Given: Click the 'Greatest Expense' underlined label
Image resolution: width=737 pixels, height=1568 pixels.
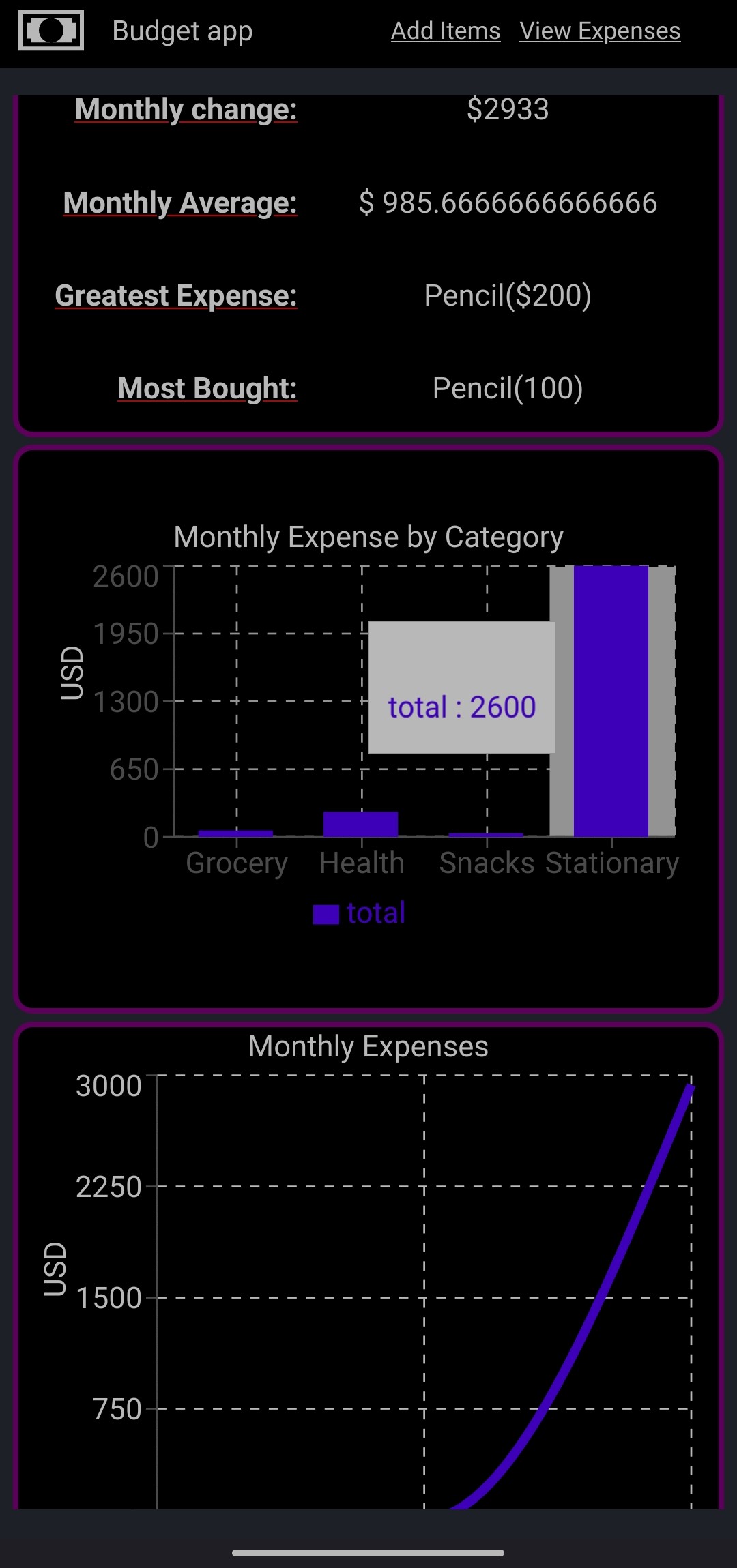Looking at the screenshot, I should [176, 295].
